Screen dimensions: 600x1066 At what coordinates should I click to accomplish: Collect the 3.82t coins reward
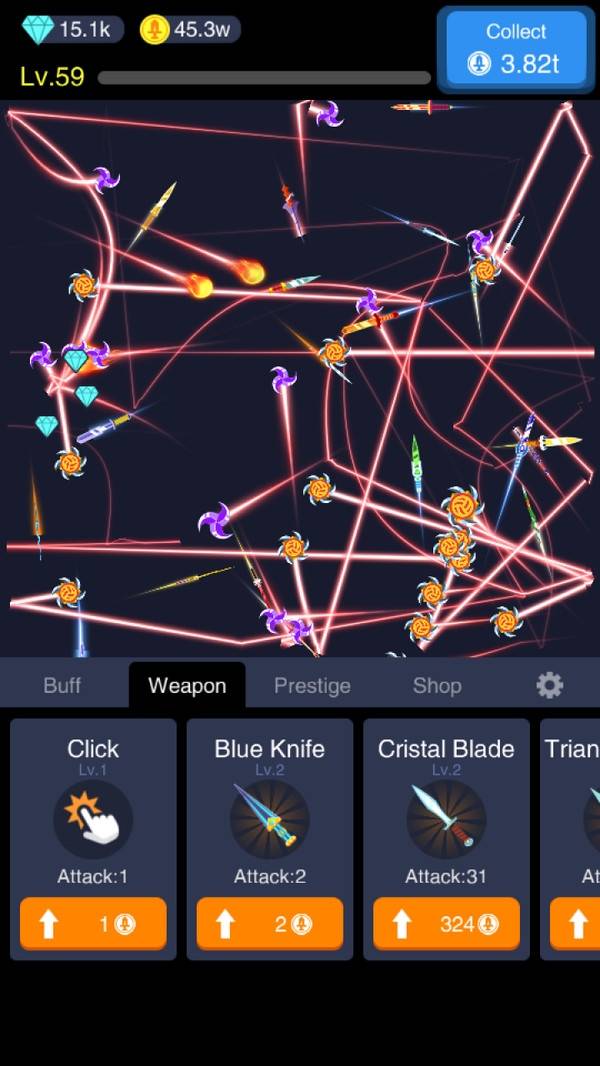tap(515, 49)
